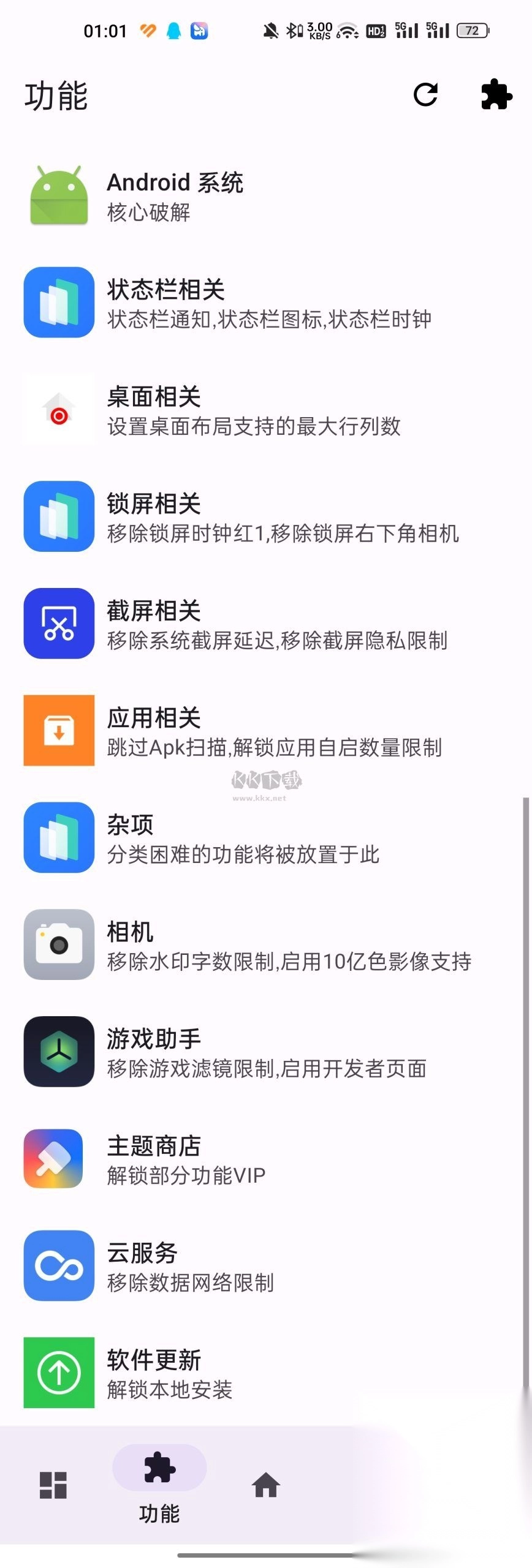Tap the 锁屏相关 lock screen icon
The width and height of the screenshot is (532, 1568).
58,516
